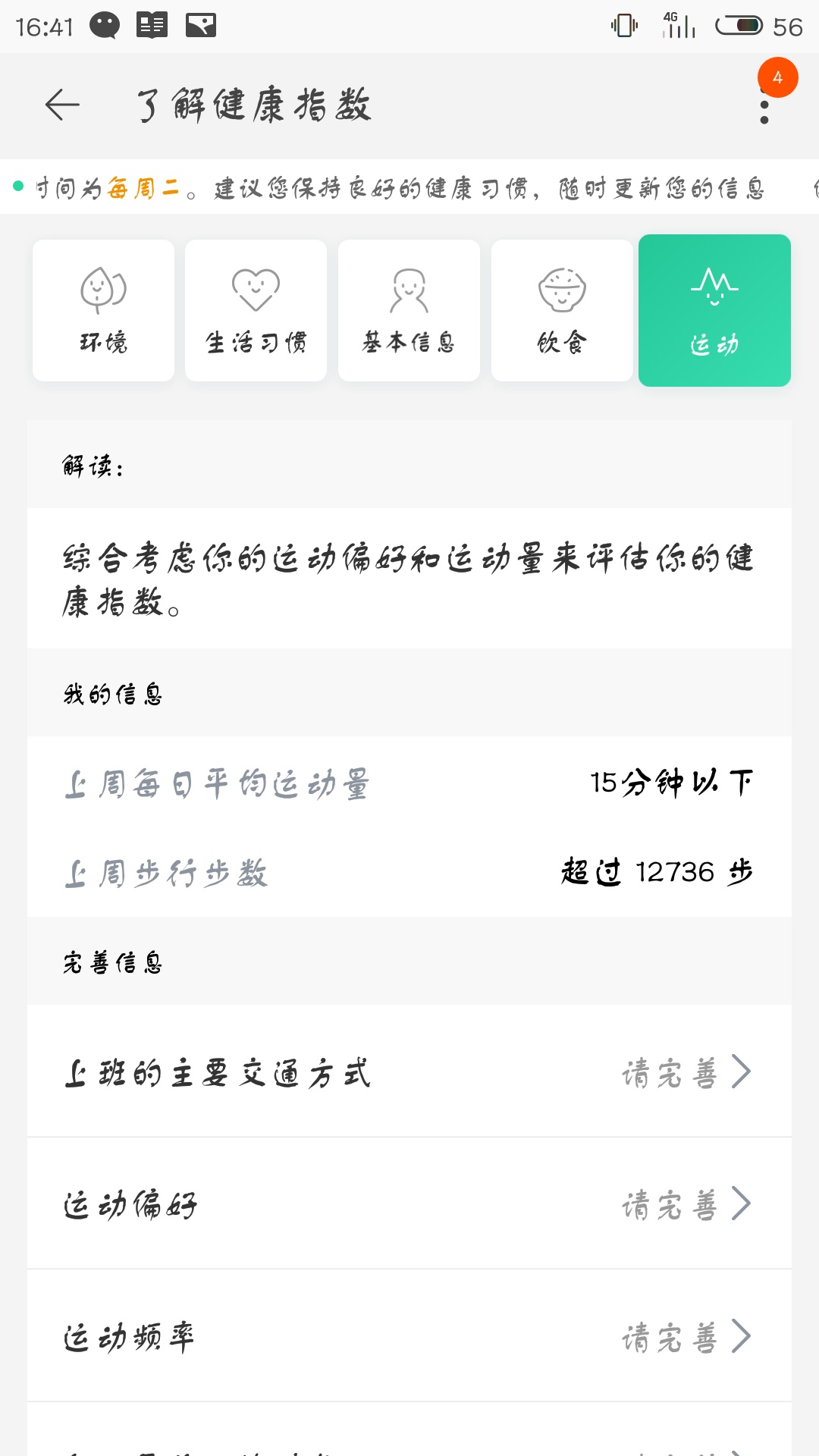The image size is (819, 1456).
Task: Tap the green dot beside the notice banner
Action: (16, 186)
